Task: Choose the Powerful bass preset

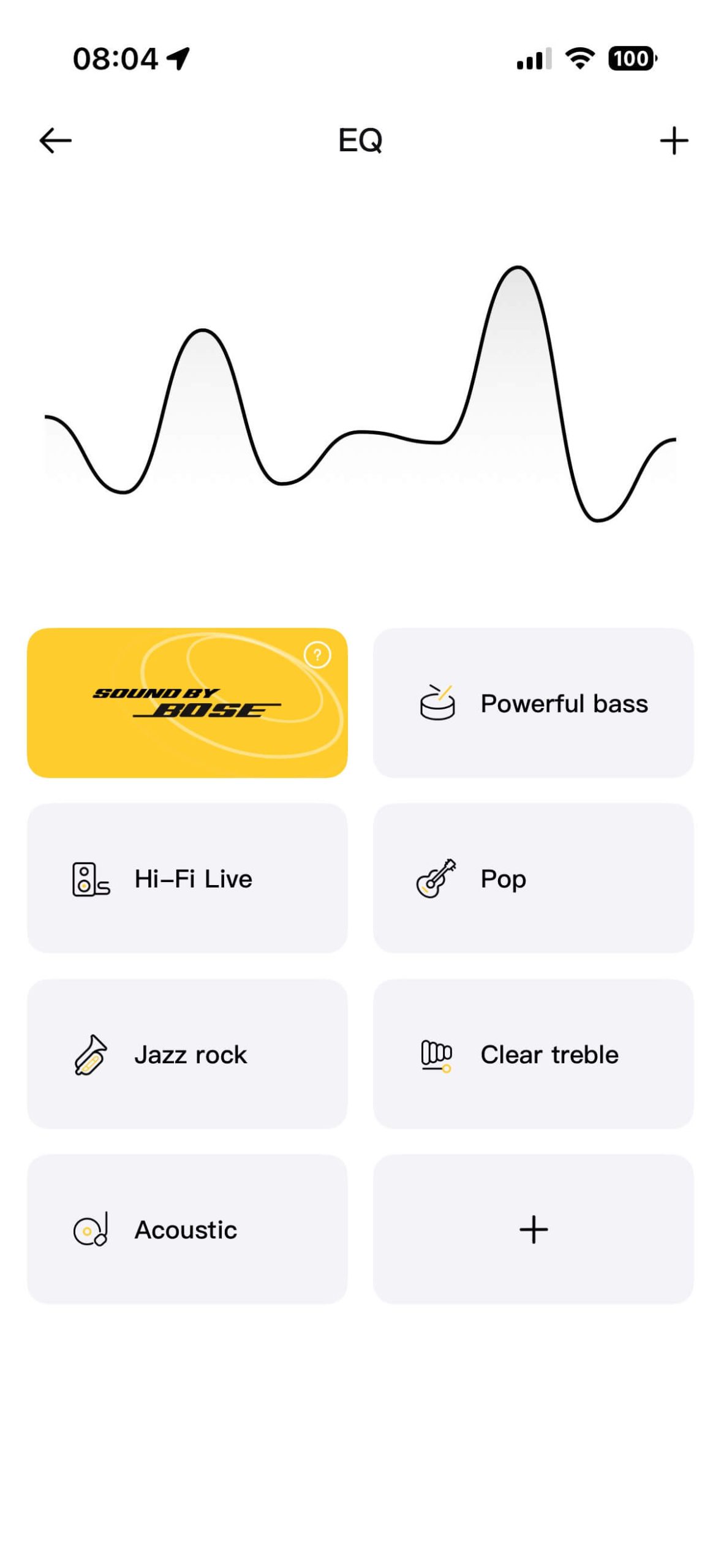Action: [532, 703]
